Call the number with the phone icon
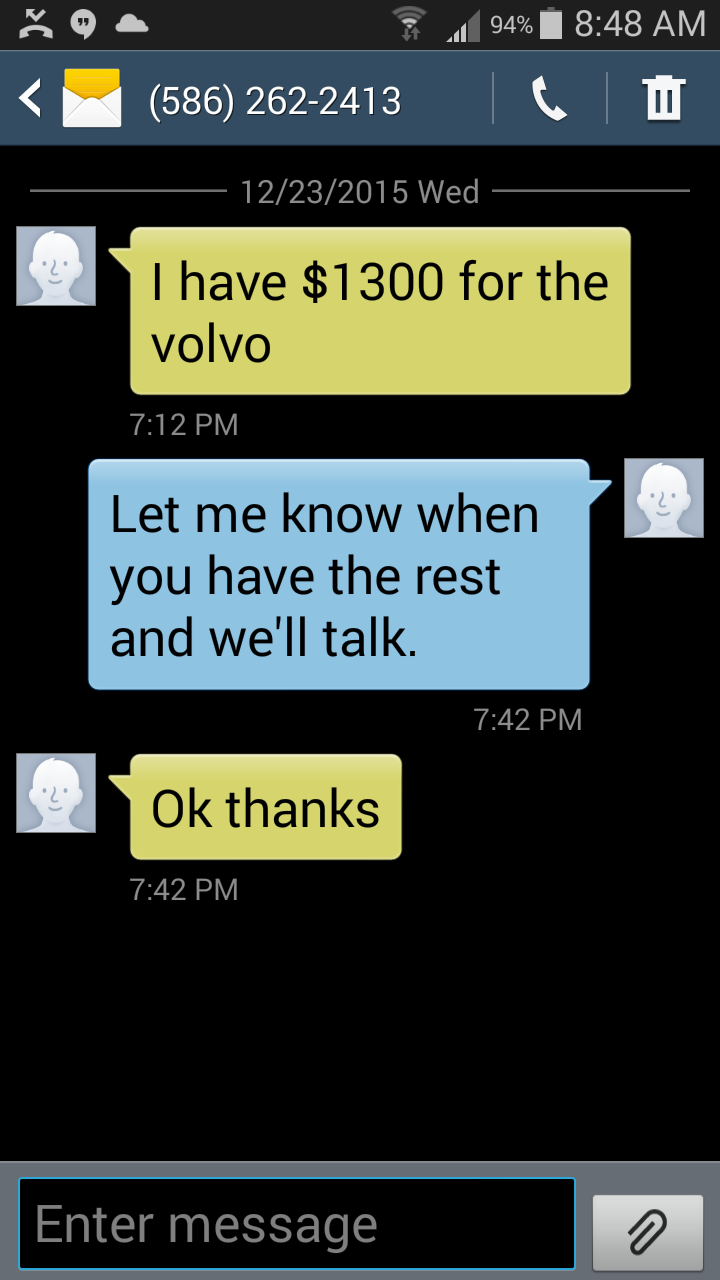 coord(549,99)
